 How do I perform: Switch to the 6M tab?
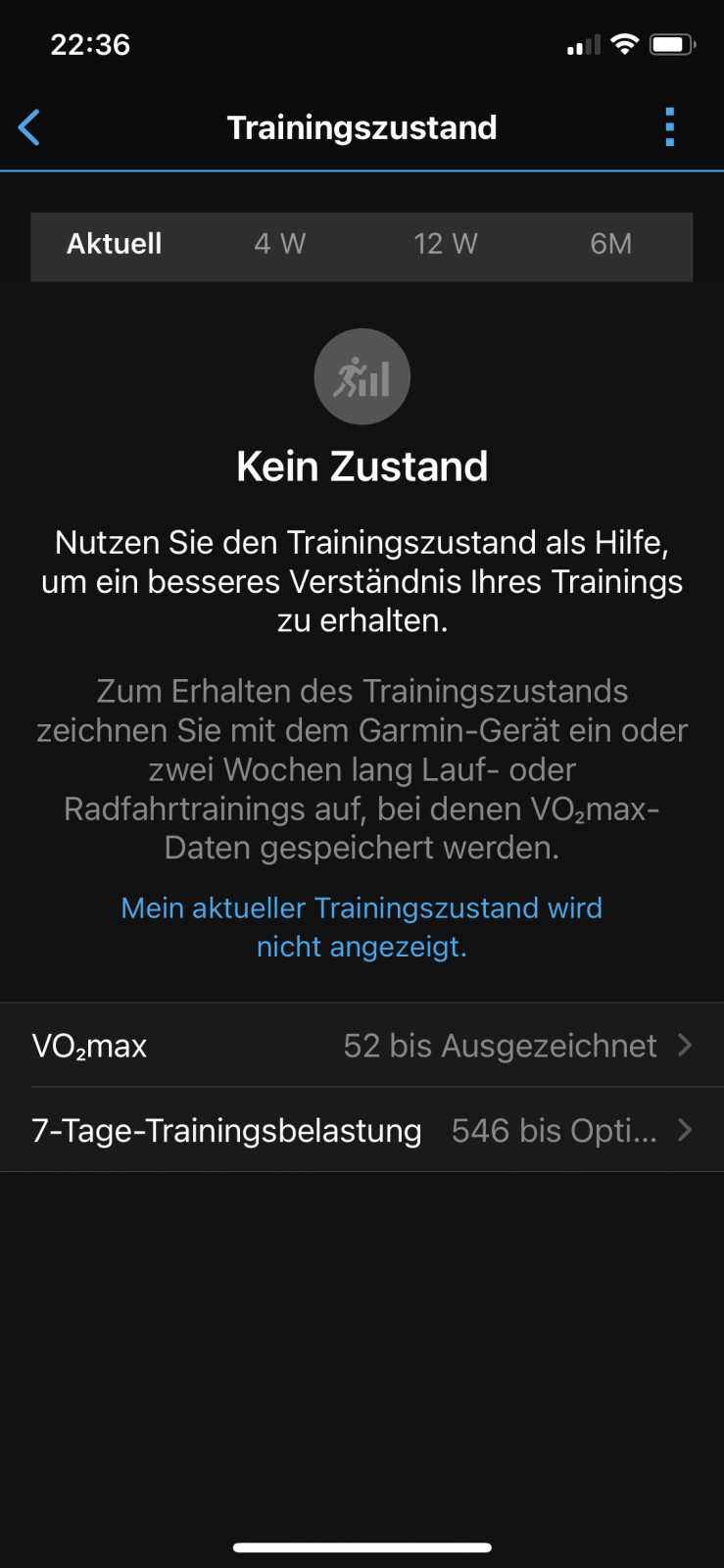click(x=610, y=244)
